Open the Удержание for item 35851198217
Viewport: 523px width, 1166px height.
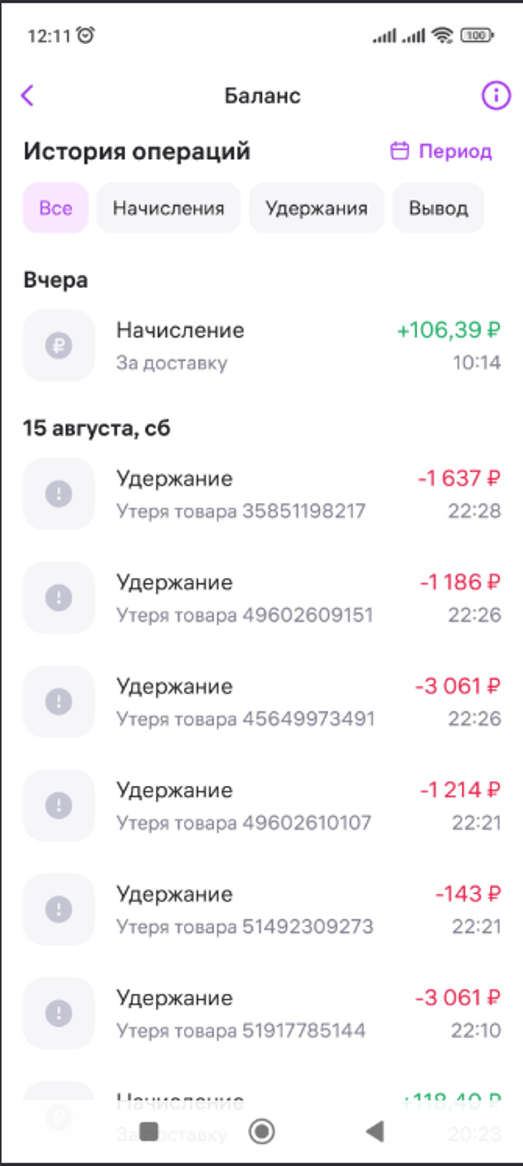pos(262,495)
